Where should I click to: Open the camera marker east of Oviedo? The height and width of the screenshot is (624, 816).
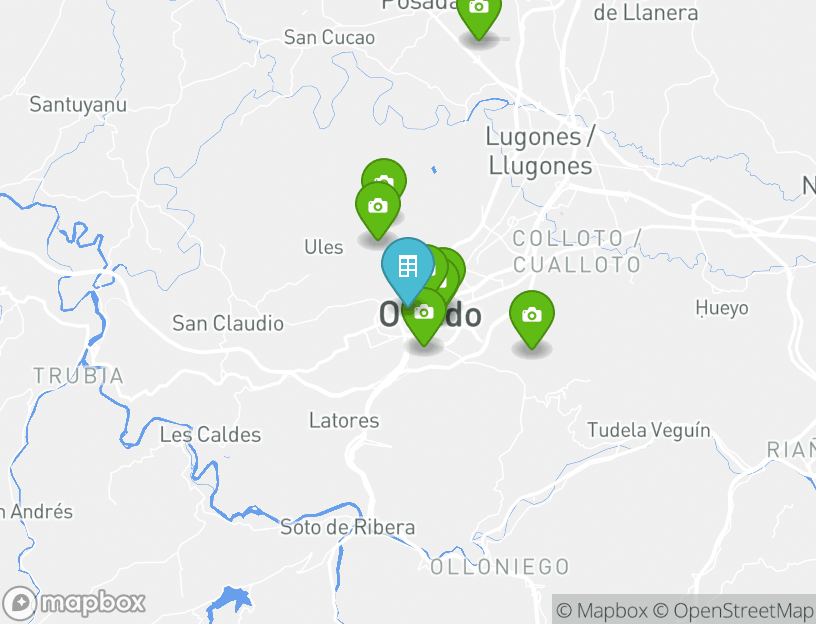point(531,316)
